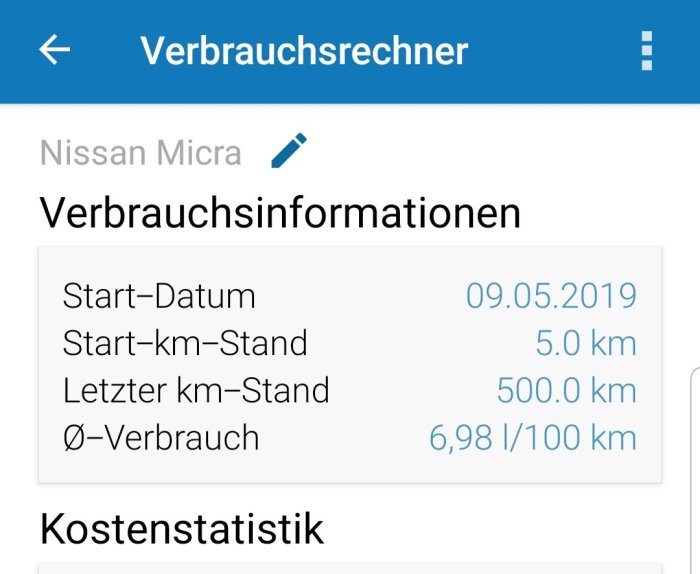The width and height of the screenshot is (700, 574).
Task: Go back using the arrow icon
Action: (54, 50)
